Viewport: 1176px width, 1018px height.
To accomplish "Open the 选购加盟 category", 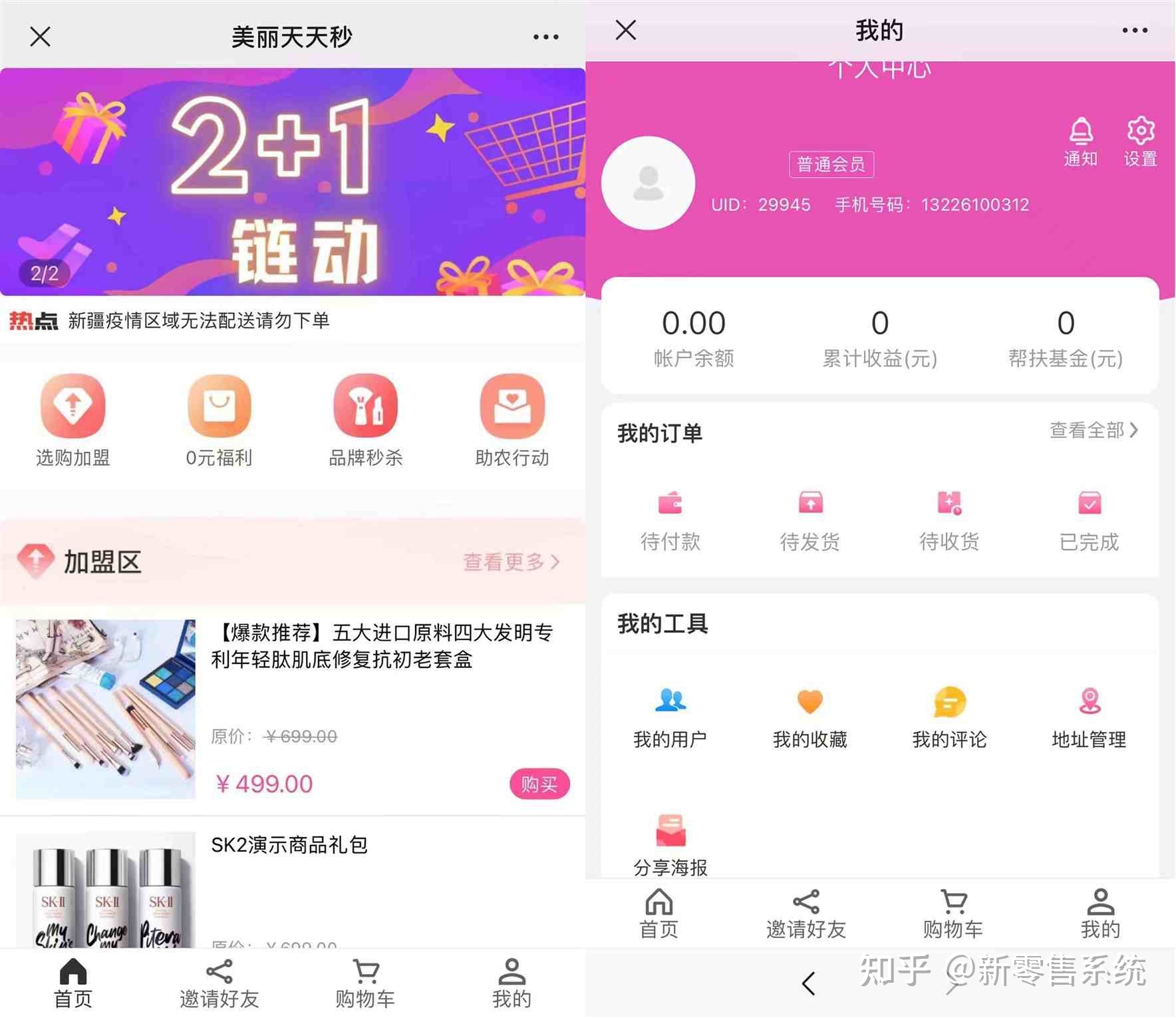I will pos(73,421).
